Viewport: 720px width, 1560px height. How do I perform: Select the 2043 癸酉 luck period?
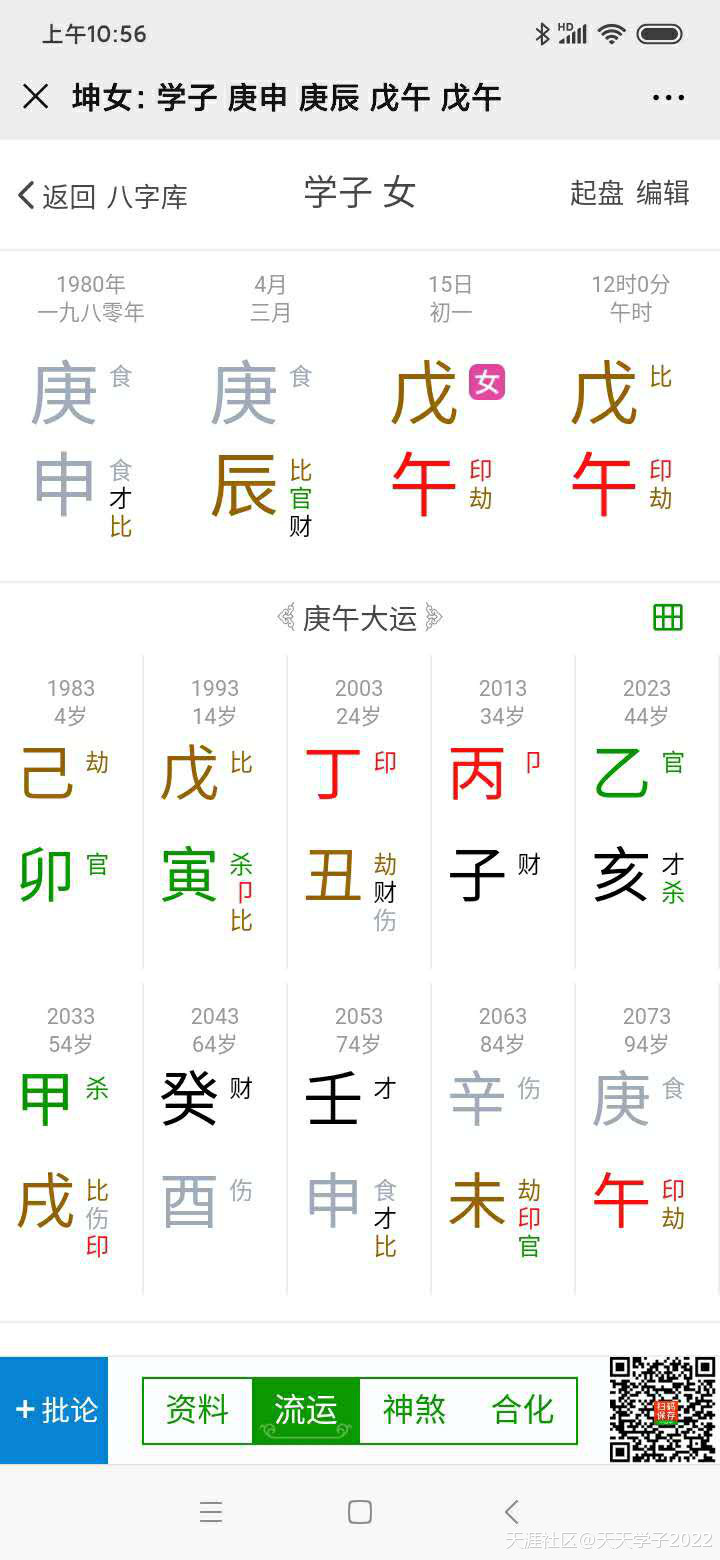coord(215,1139)
